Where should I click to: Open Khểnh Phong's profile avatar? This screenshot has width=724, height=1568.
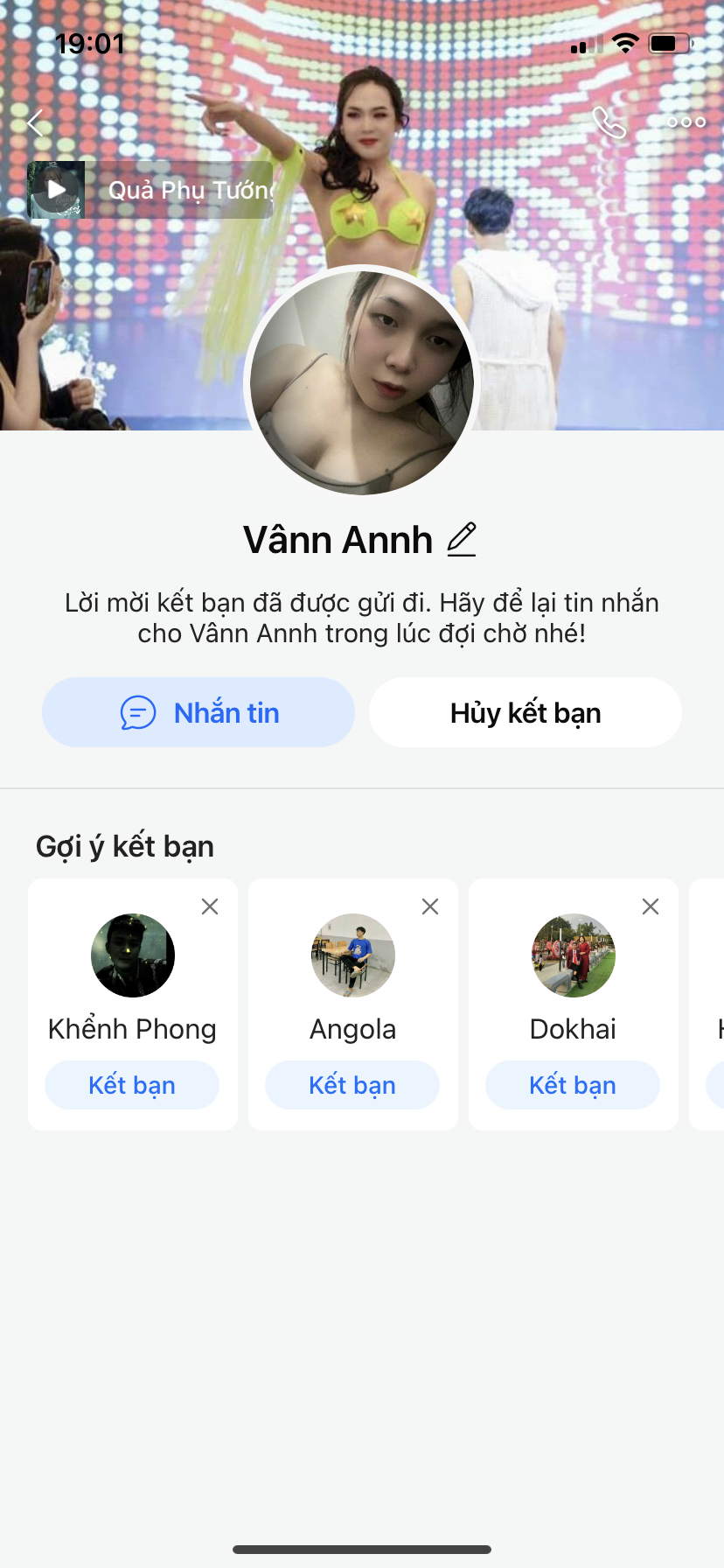[133, 955]
